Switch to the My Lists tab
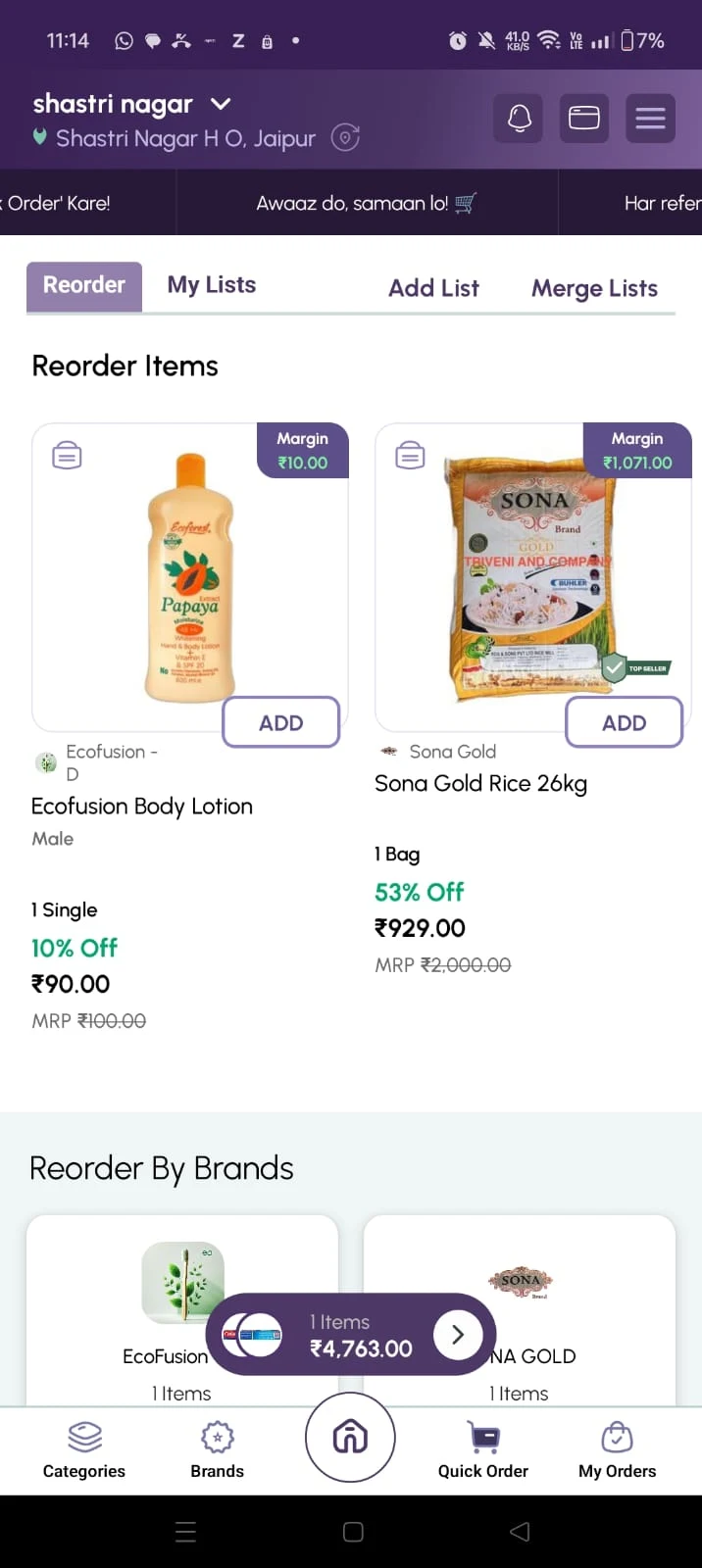Image resolution: width=702 pixels, height=1568 pixels. coord(211,285)
